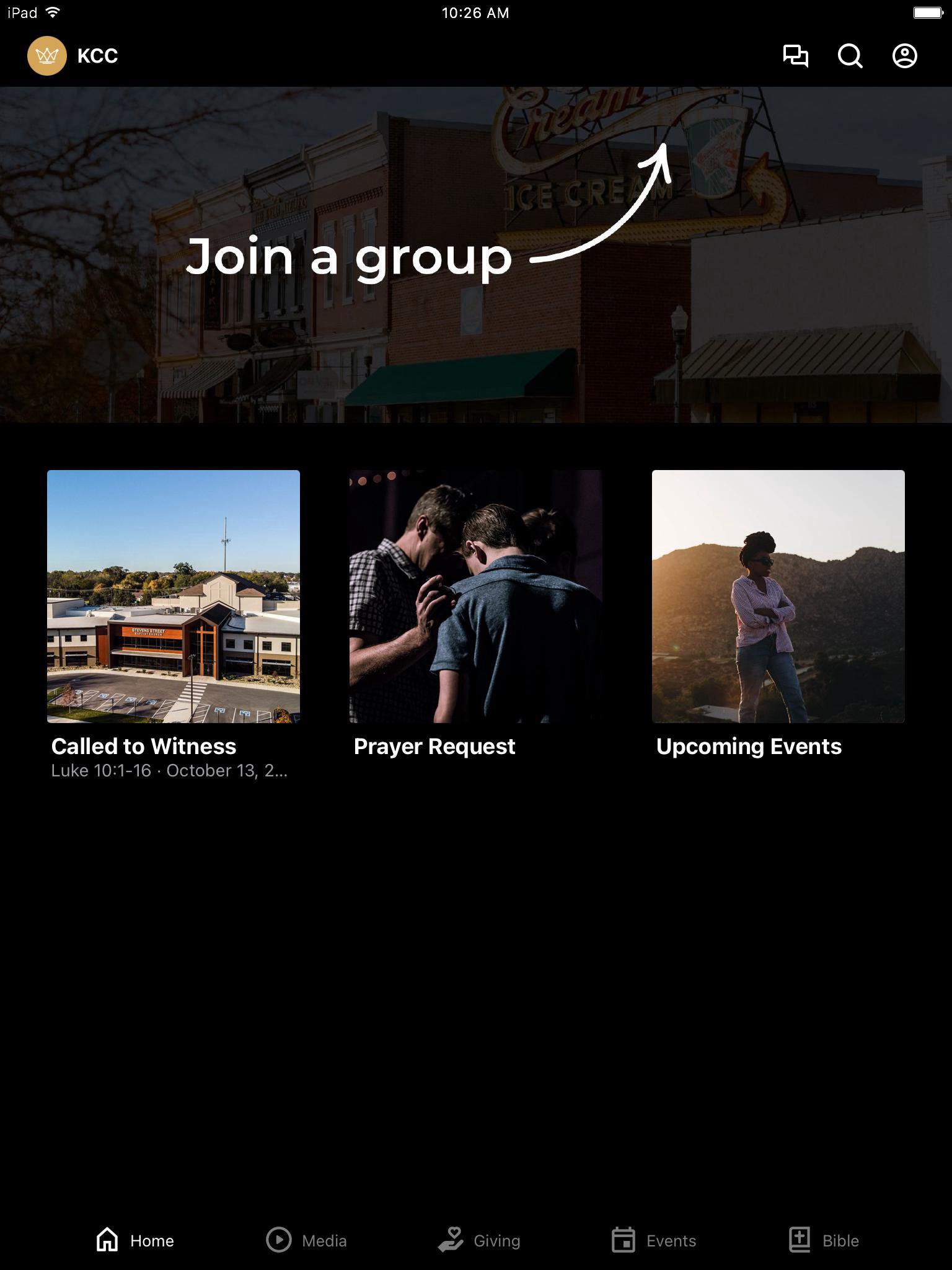The height and width of the screenshot is (1270, 952).
Task: Open the messages chat icon
Action: (795, 56)
